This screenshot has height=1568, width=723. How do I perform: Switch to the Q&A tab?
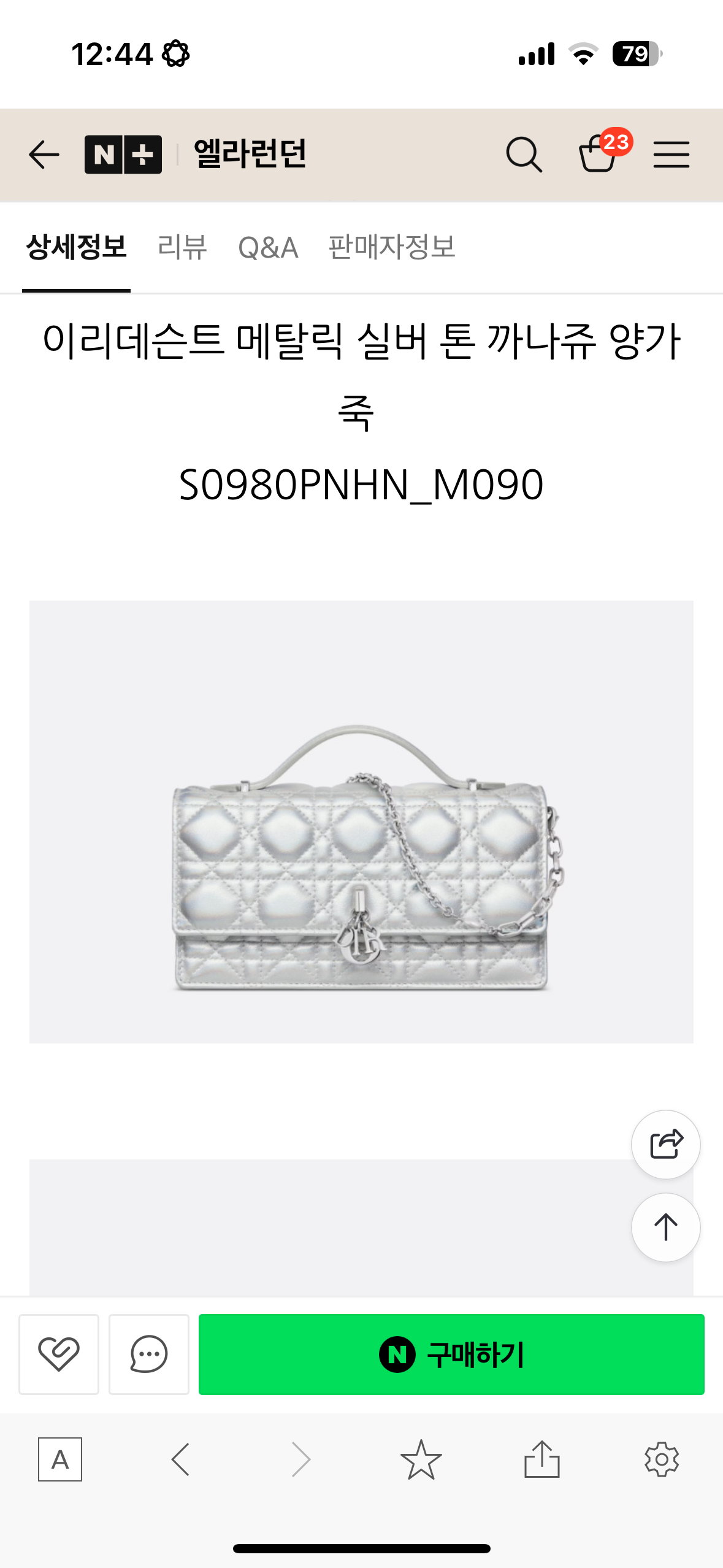pyautogui.click(x=268, y=248)
